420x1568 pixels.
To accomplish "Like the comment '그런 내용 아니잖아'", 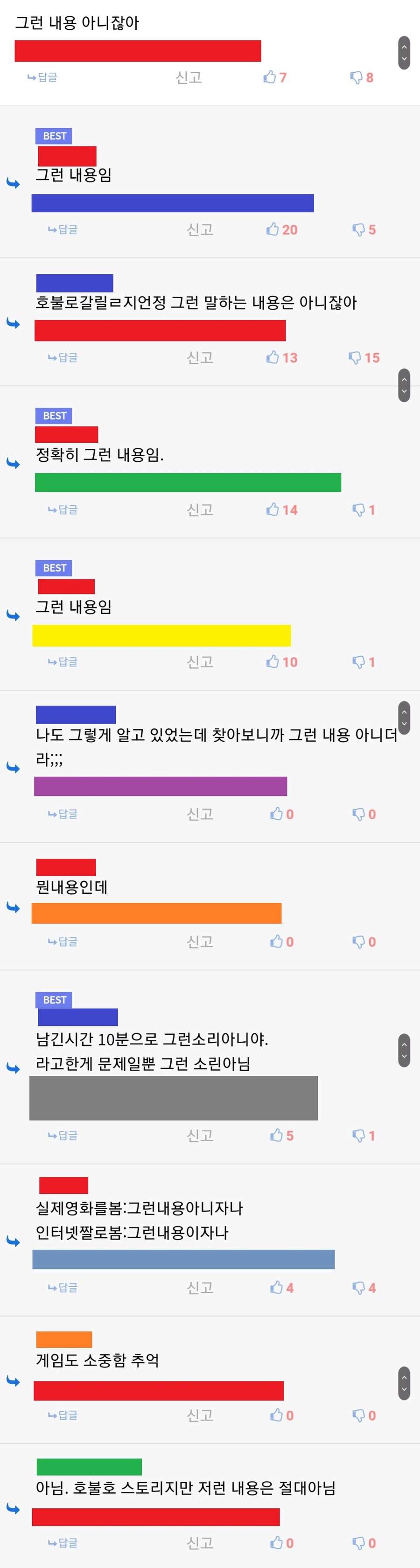I will pos(274,77).
